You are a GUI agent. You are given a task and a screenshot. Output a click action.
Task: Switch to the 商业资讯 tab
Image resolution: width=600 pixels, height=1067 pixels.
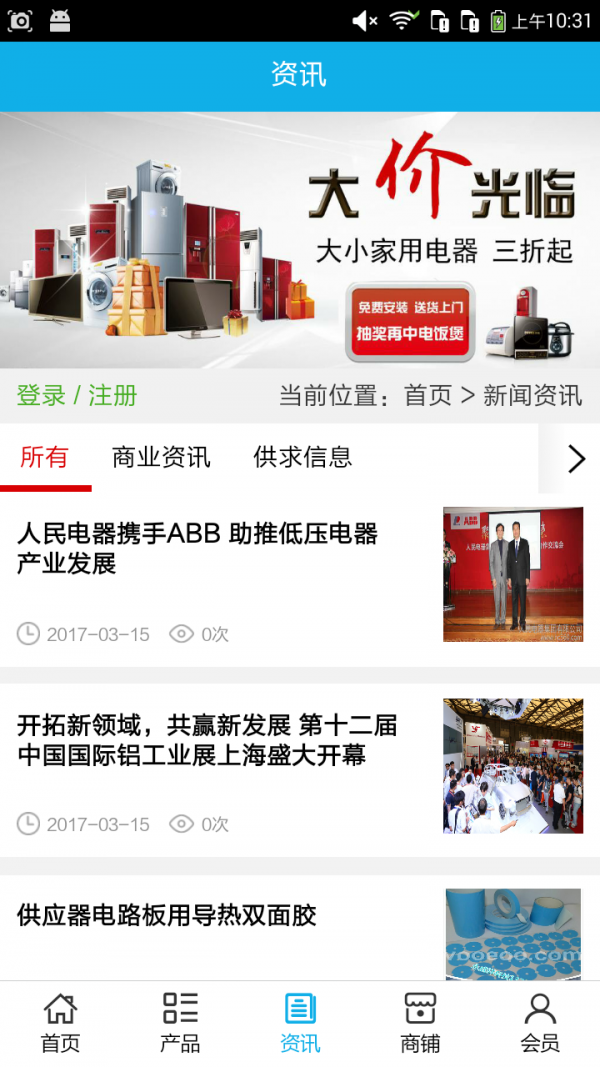tap(161, 458)
